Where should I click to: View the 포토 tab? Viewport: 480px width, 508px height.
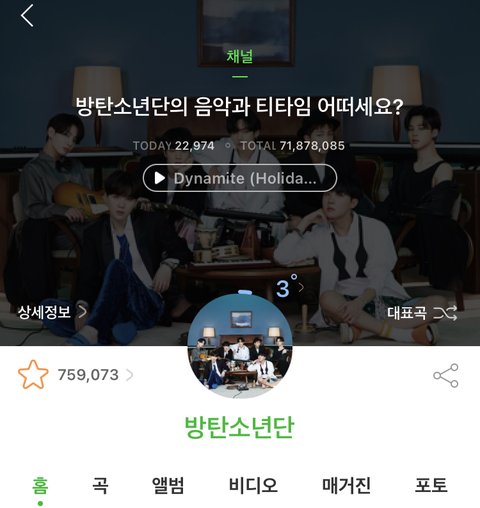(431, 485)
